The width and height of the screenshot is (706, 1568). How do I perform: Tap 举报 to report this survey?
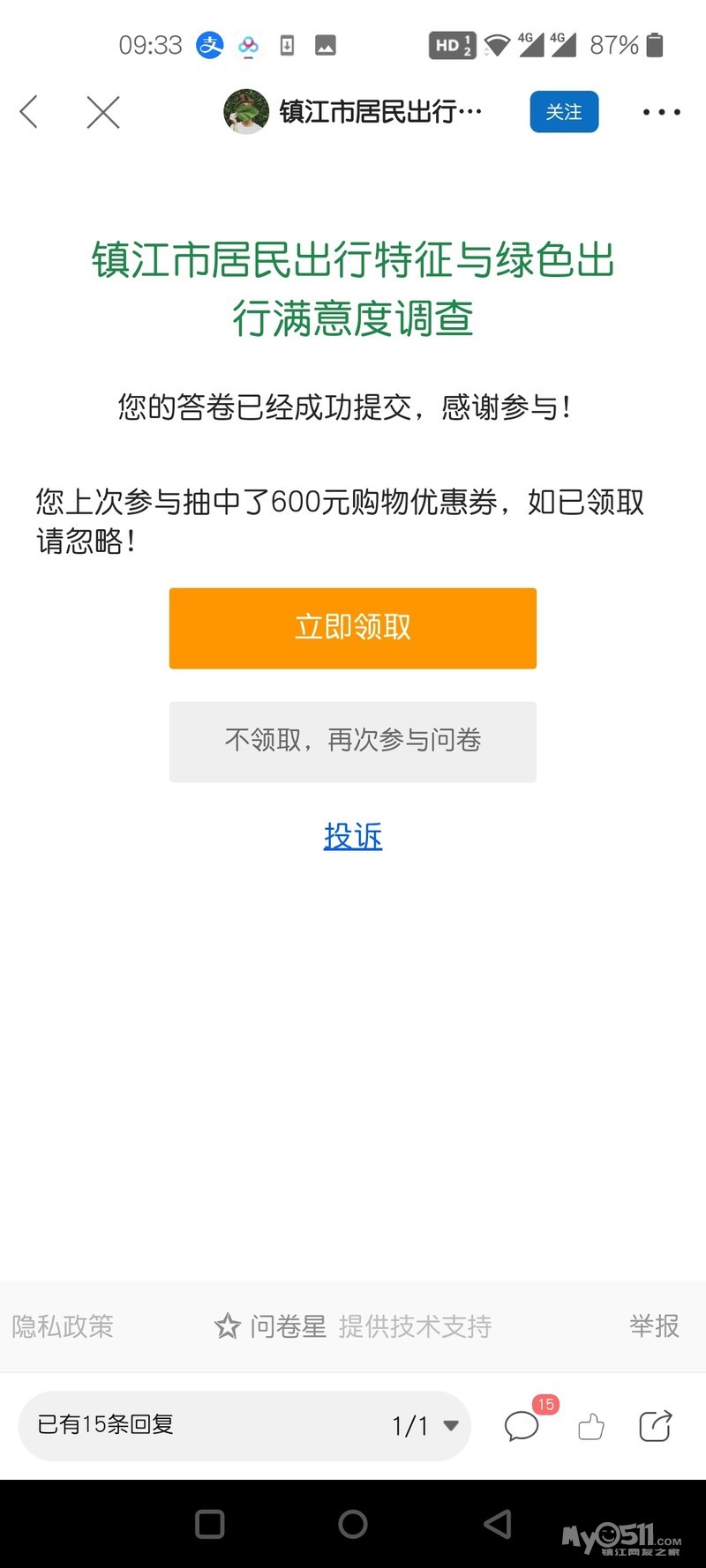(x=654, y=1325)
